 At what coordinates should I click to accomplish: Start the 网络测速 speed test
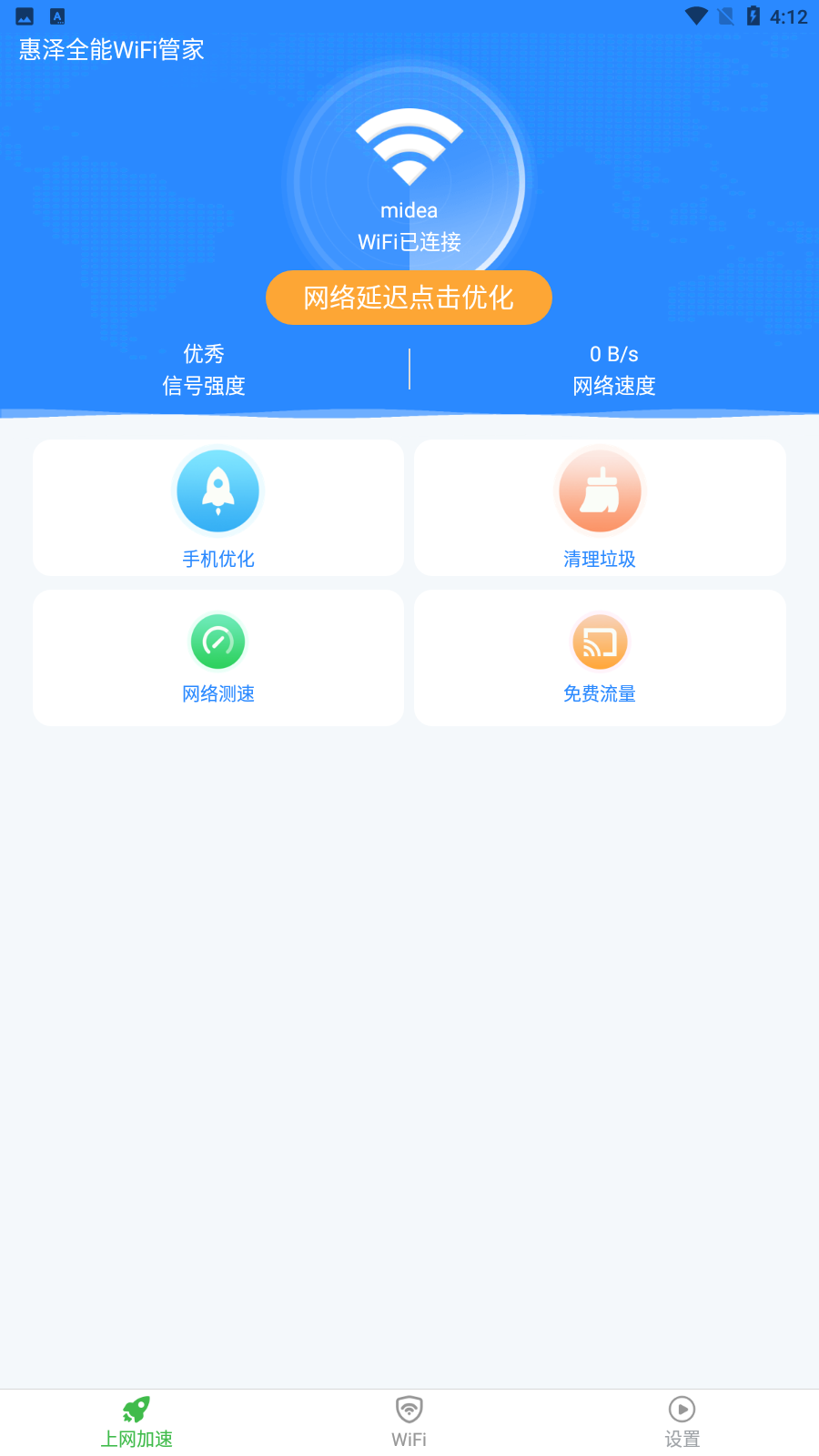218,658
